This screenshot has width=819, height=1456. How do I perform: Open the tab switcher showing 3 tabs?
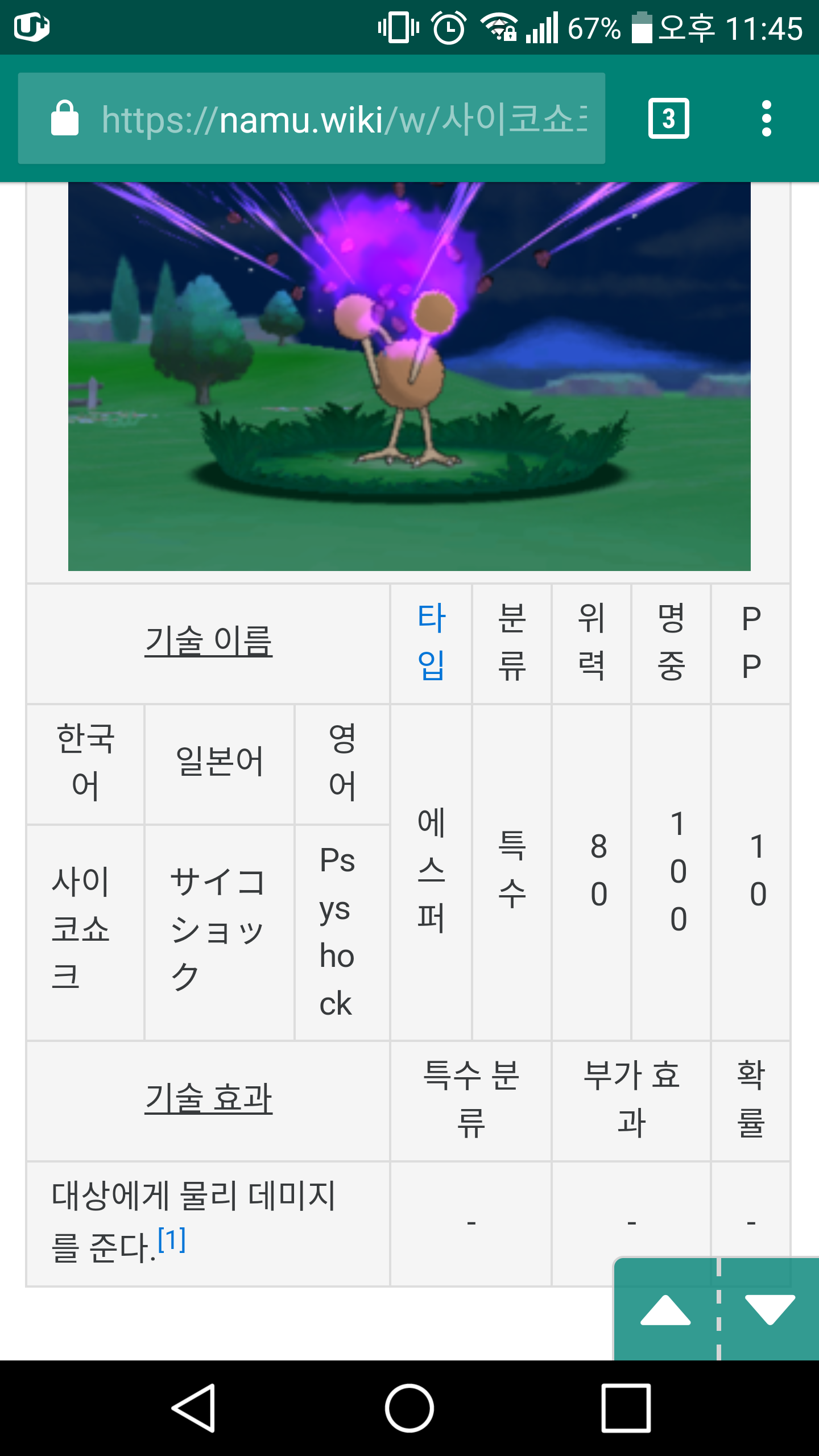[668, 118]
